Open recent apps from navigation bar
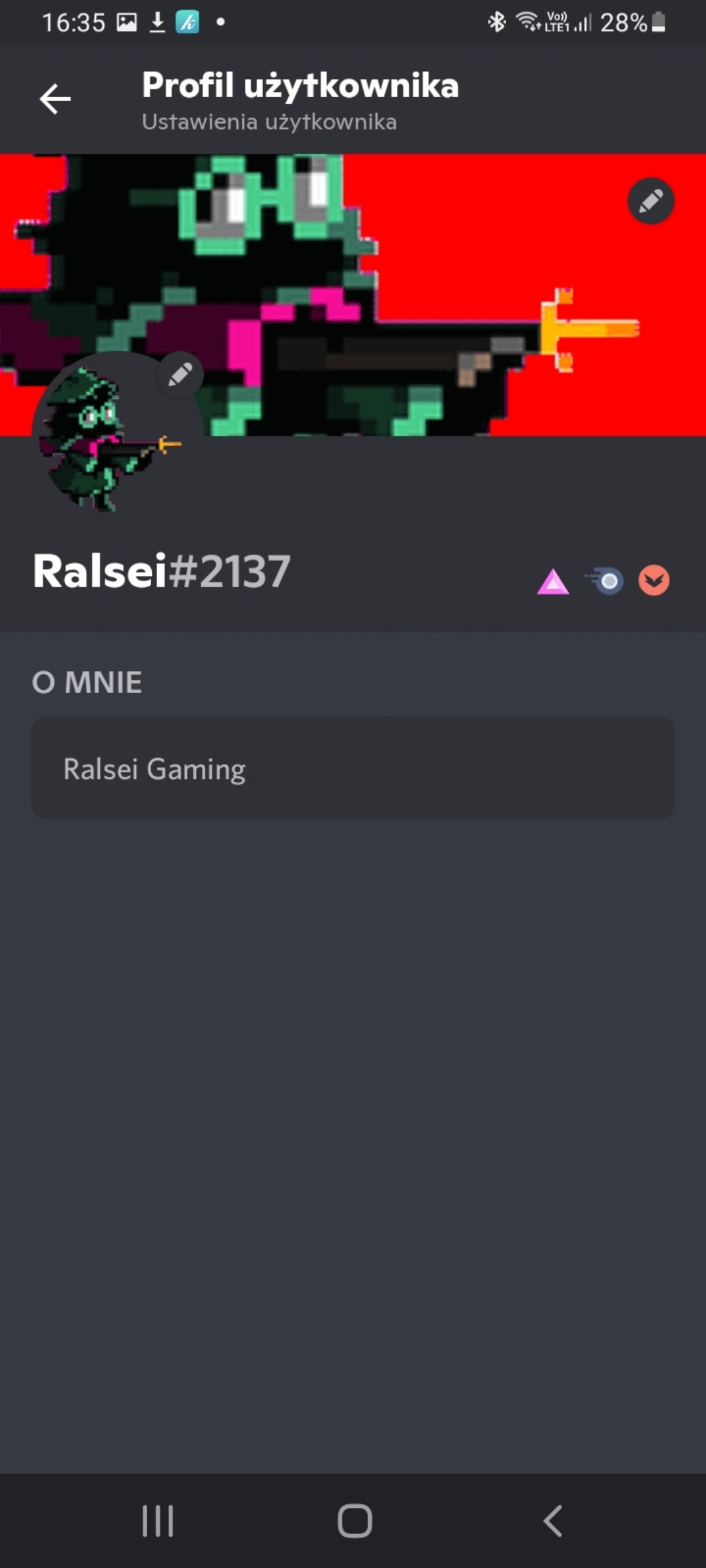Screen dimensions: 706x1568 tap(158, 1521)
